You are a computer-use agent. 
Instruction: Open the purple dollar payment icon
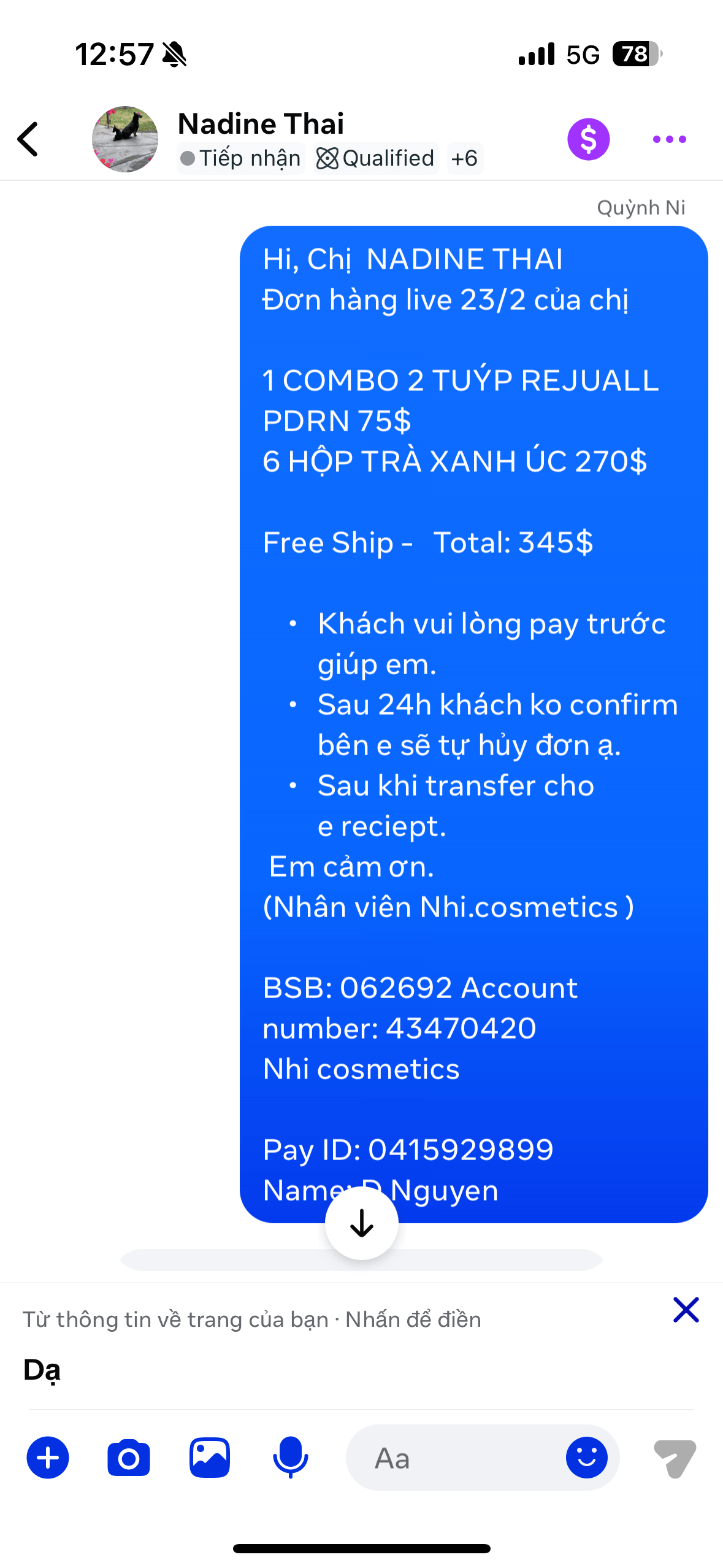(x=588, y=139)
